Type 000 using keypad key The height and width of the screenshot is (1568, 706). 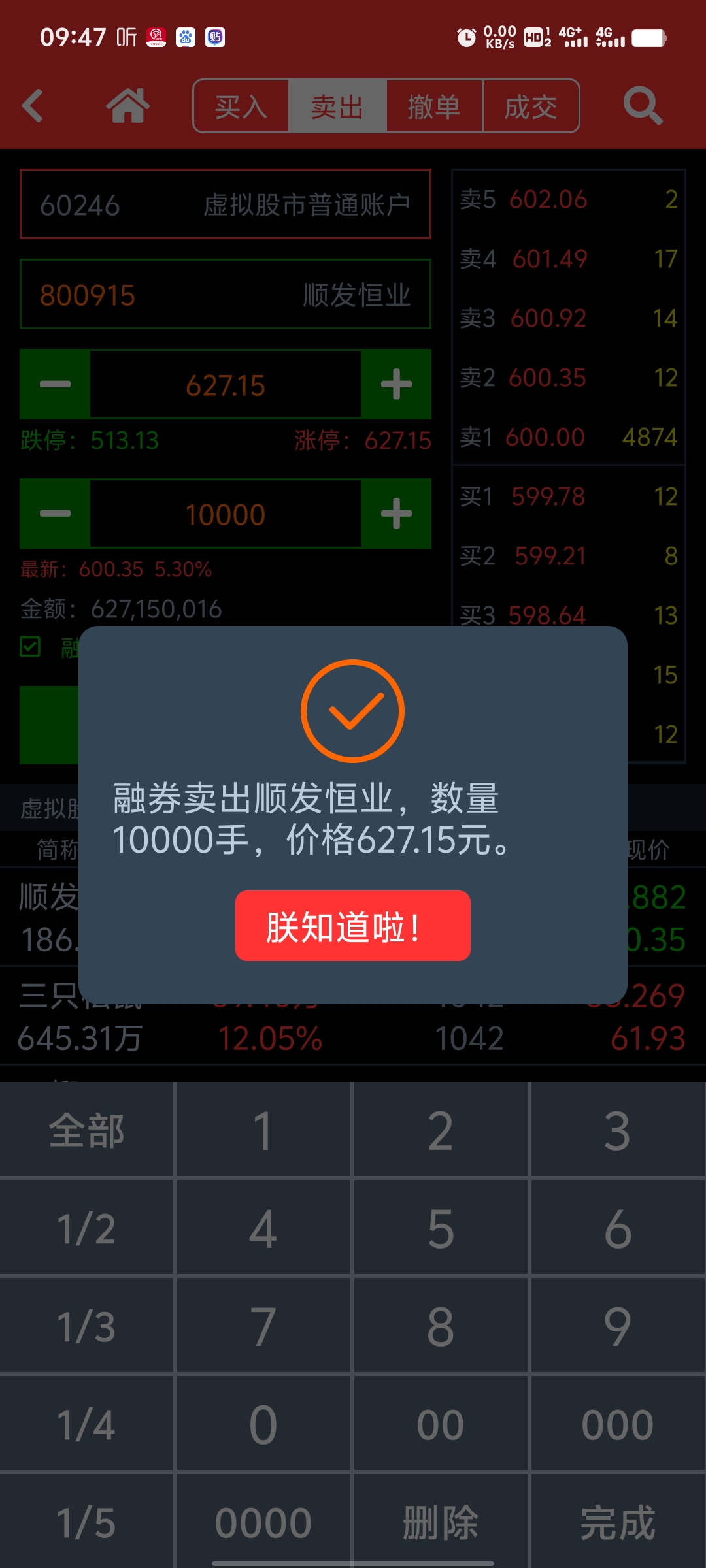[618, 1424]
